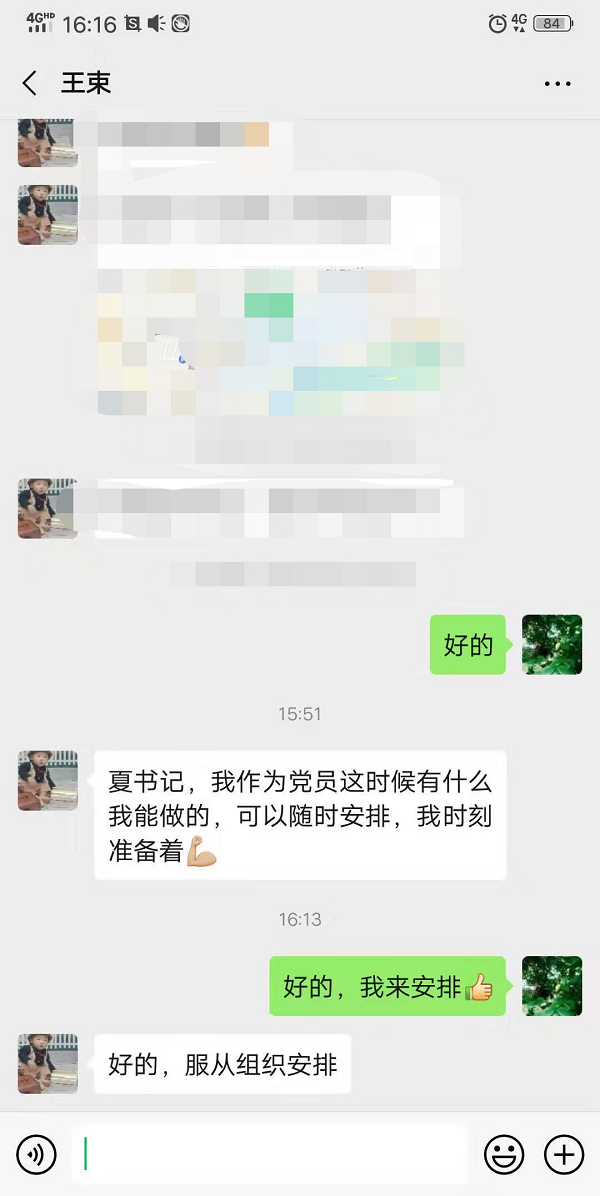Open my avatar beside "好的，我来安排"
The width and height of the screenshot is (600, 1196).
552,986
